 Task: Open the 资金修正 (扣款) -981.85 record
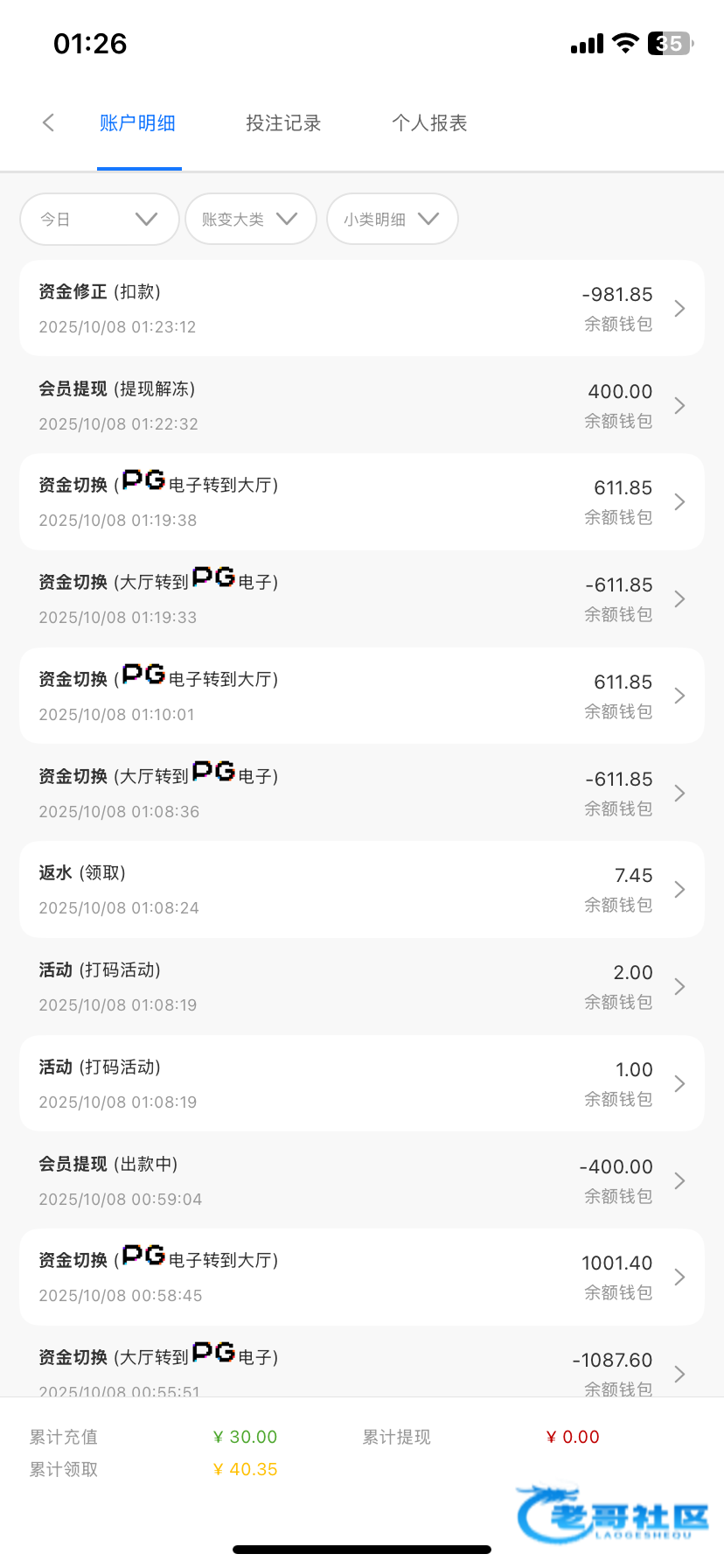(x=362, y=308)
